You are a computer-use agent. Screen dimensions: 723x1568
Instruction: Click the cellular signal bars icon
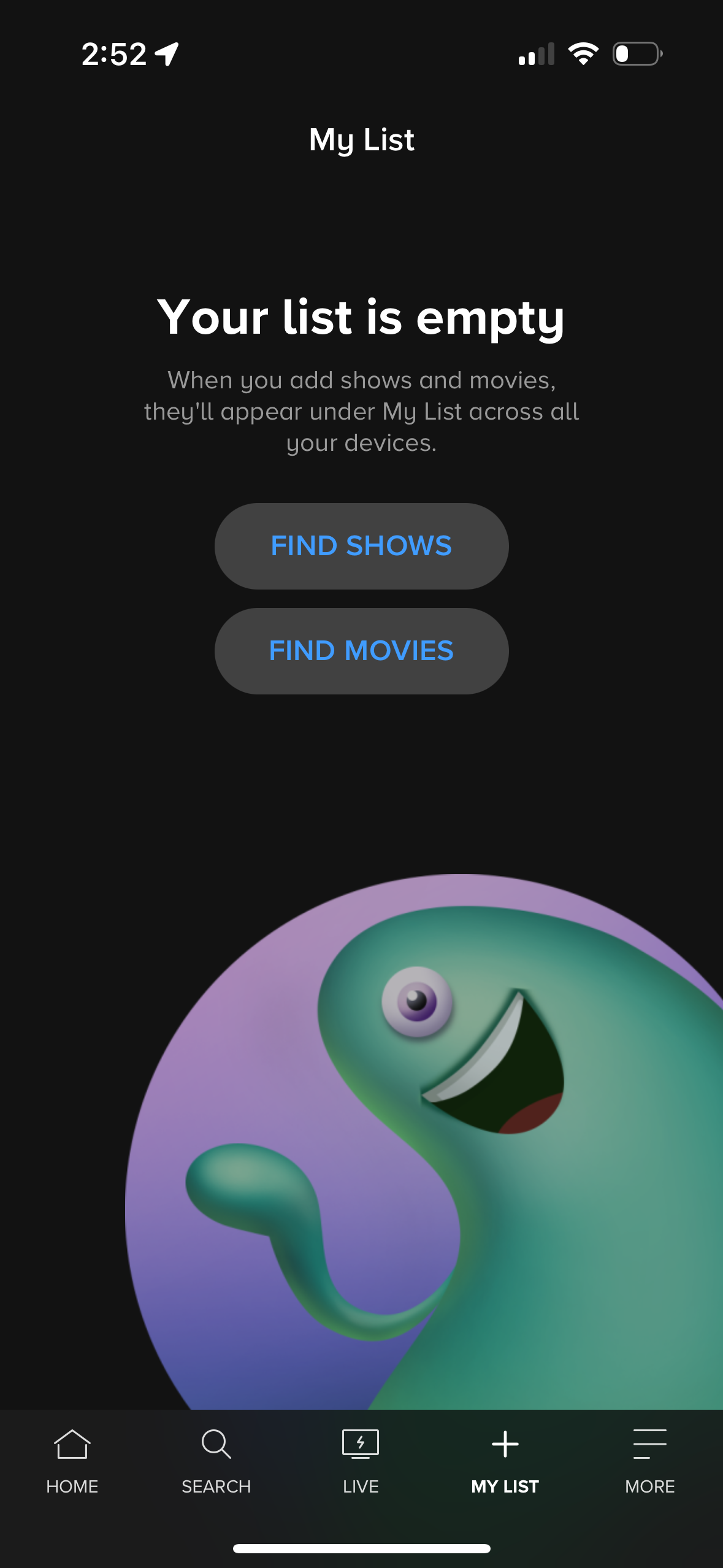click(536, 54)
